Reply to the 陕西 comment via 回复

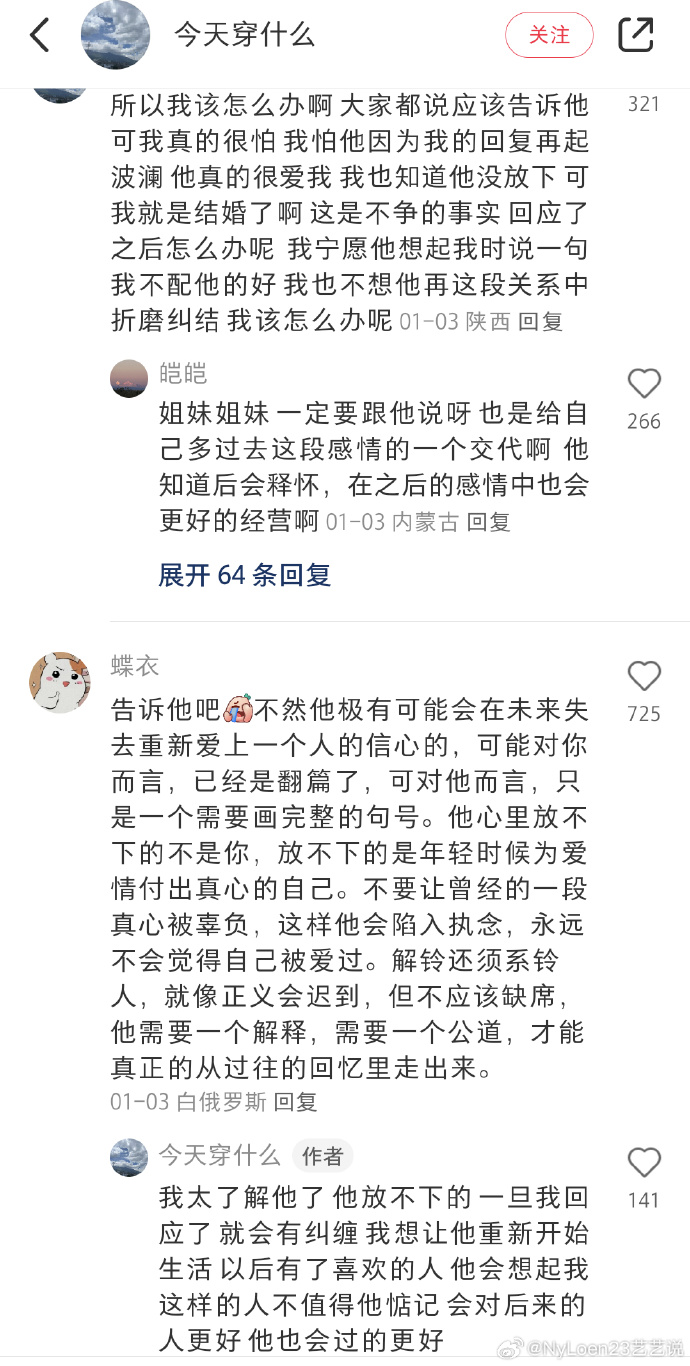click(x=541, y=321)
